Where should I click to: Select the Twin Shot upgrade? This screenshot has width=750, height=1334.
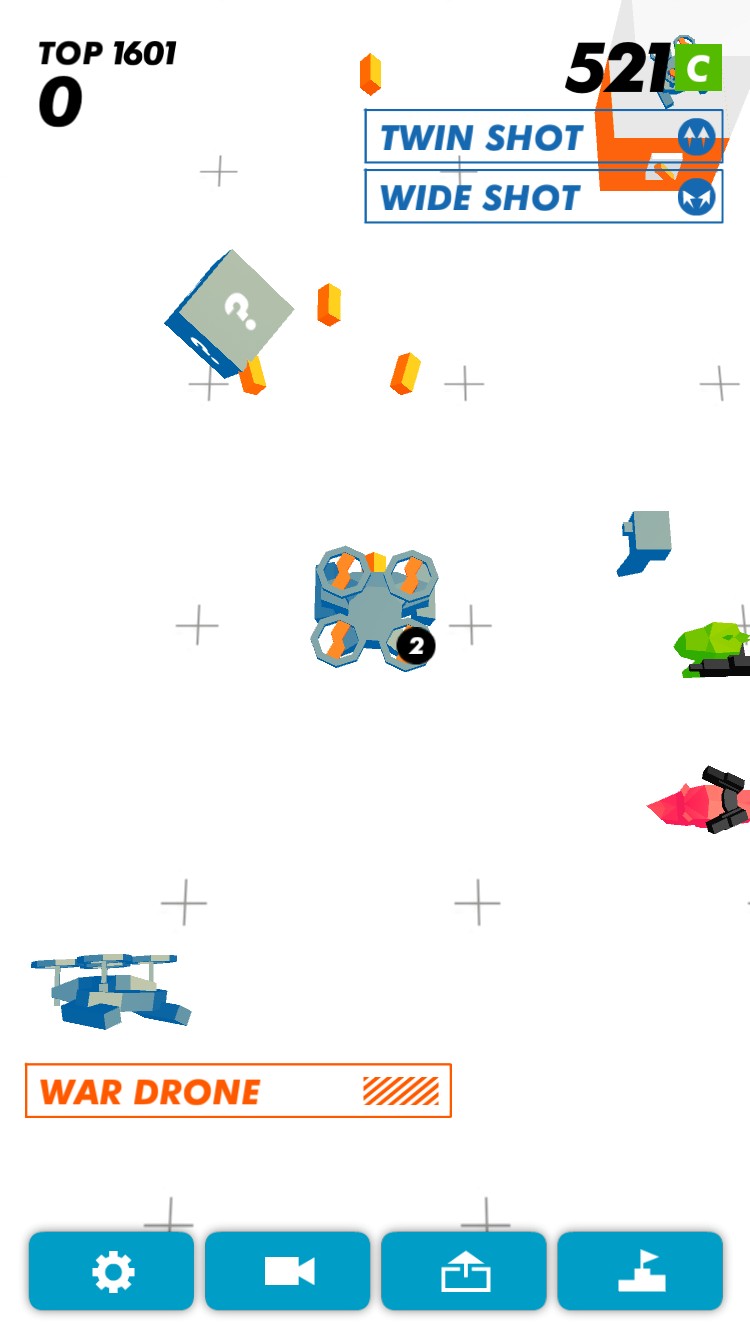tap(543, 137)
